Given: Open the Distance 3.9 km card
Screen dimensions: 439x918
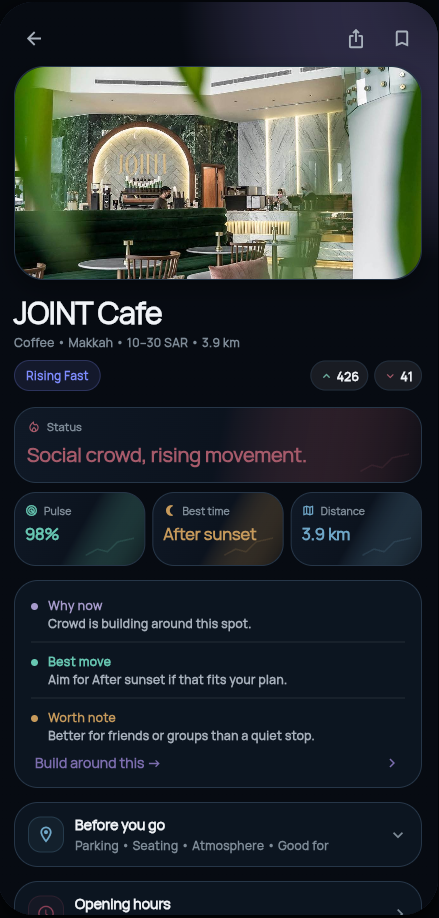Looking at the screenshot, I should point(356,529).
